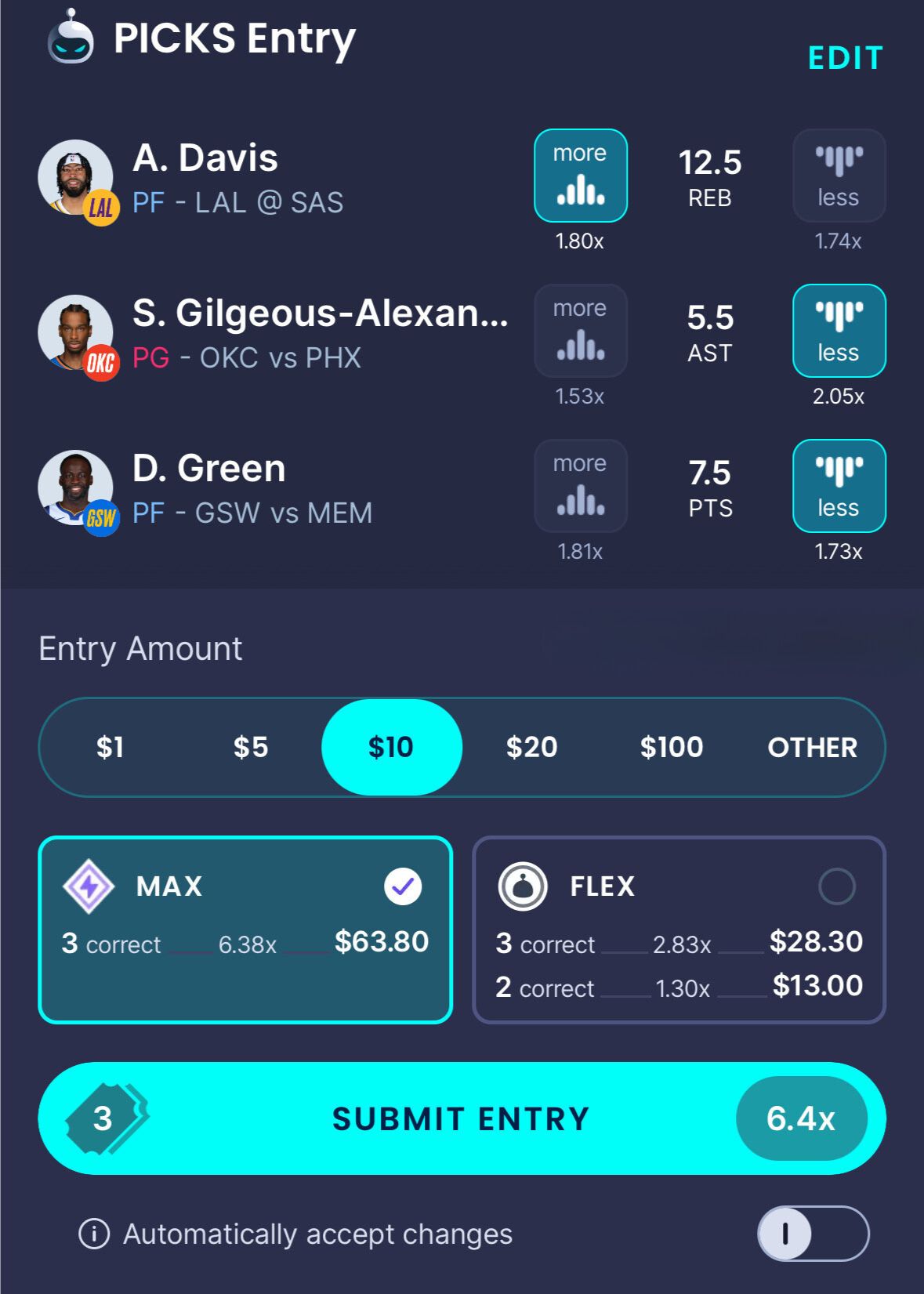Select more for A. Davis rebounds
This screenshot has width=924, height=1294.
click(580, 176)
